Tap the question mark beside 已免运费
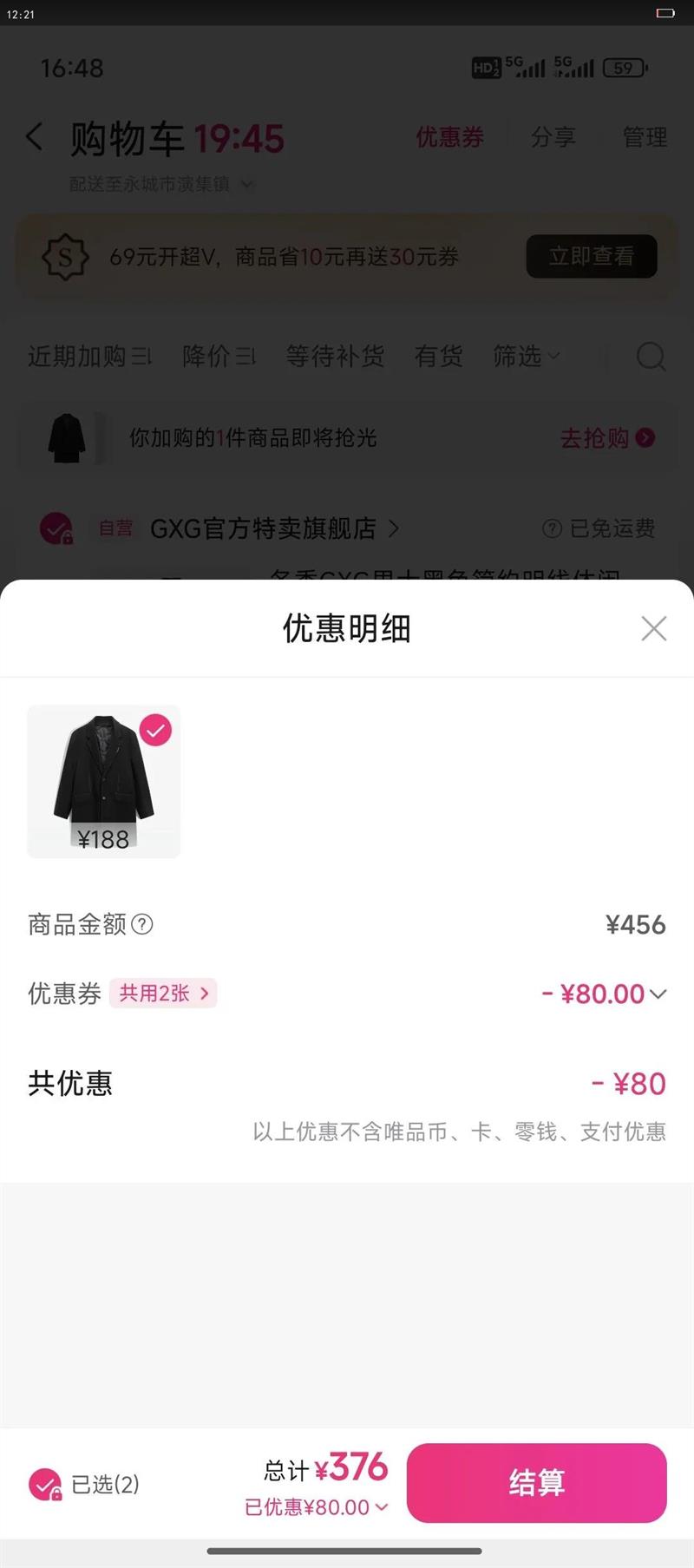694x1568 pixels. (x=553, y=529)
